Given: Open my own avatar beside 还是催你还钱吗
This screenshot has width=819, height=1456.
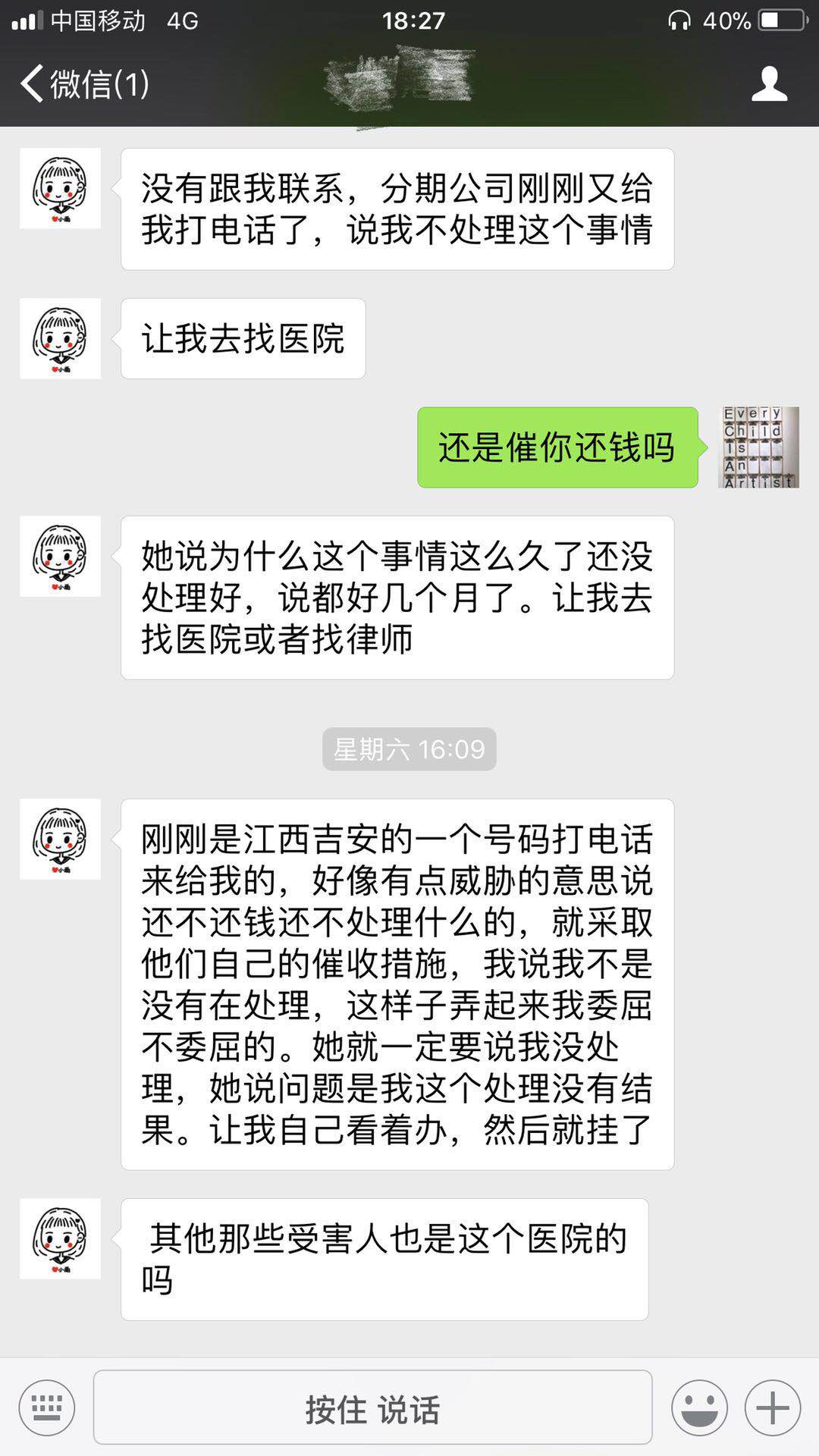Looking at the screenshot, I should pyautogui.click(x=758, y=447).
